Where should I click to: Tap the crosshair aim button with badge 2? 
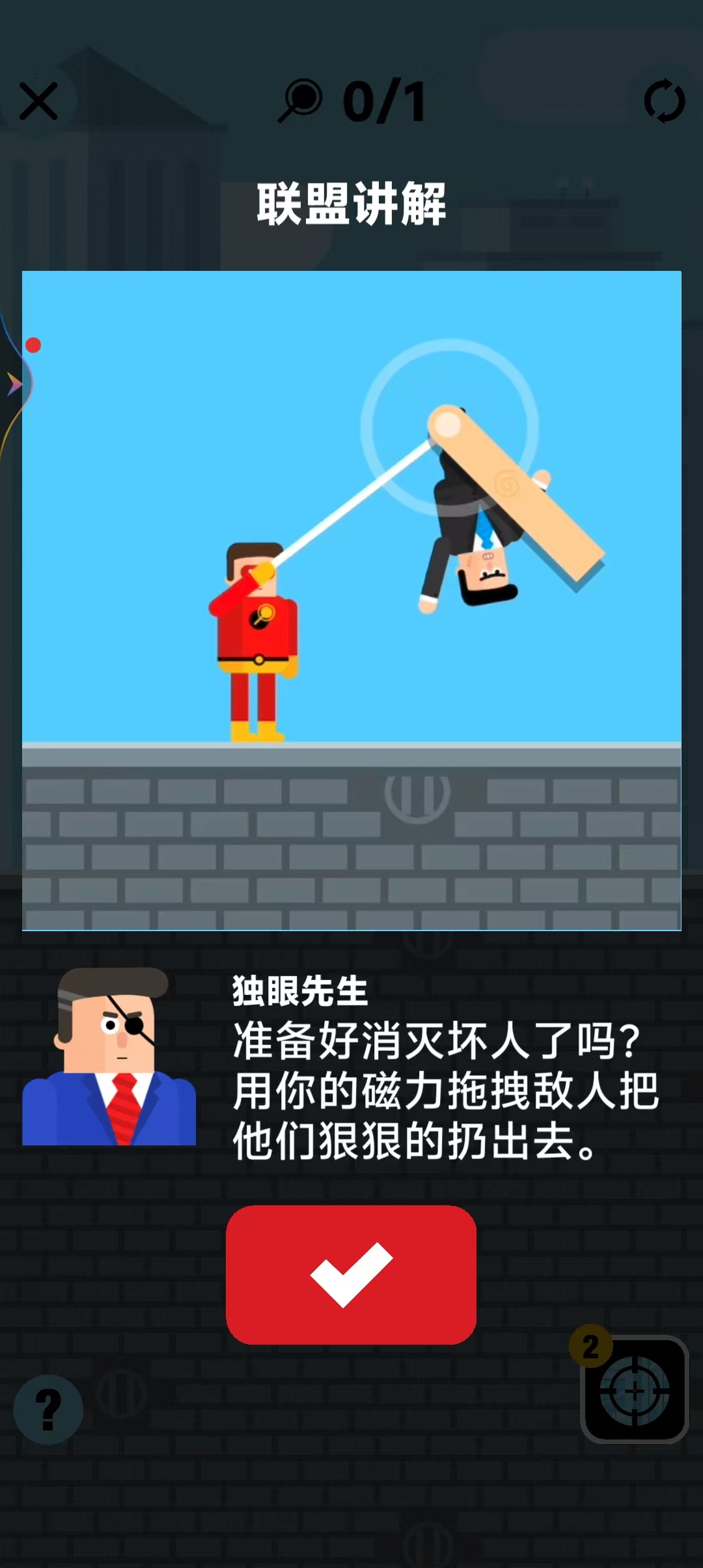pyautogui.click(x=635, y=1391)
